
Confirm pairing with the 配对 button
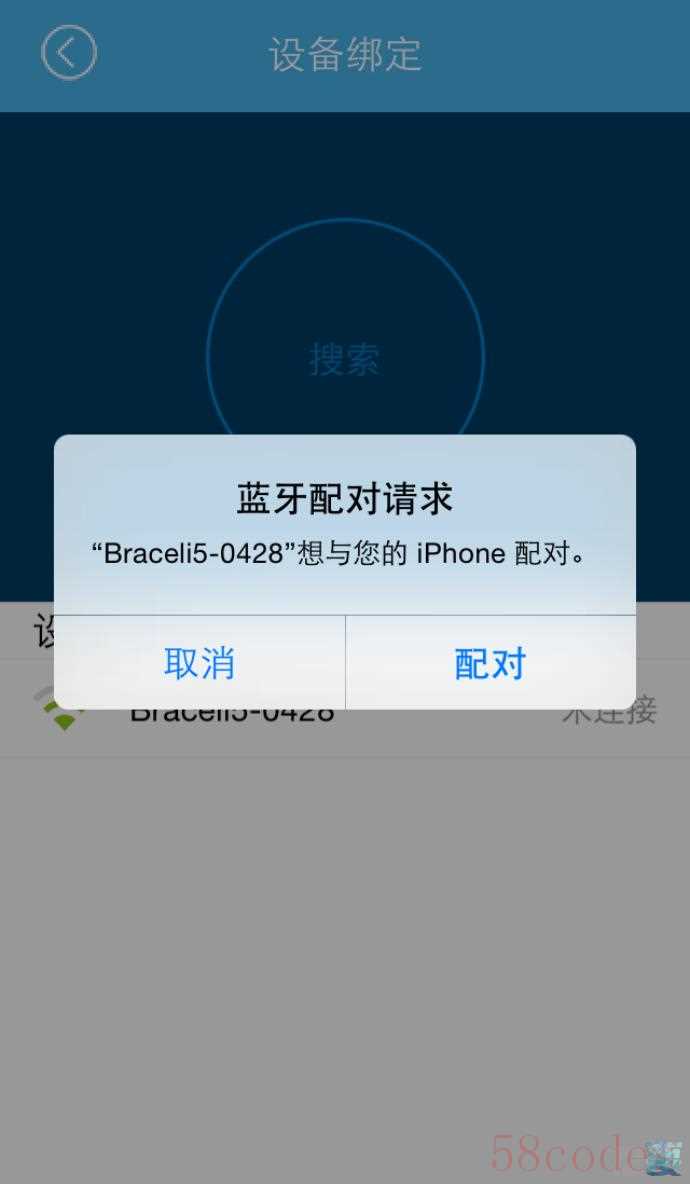click(x=491, y=663)
